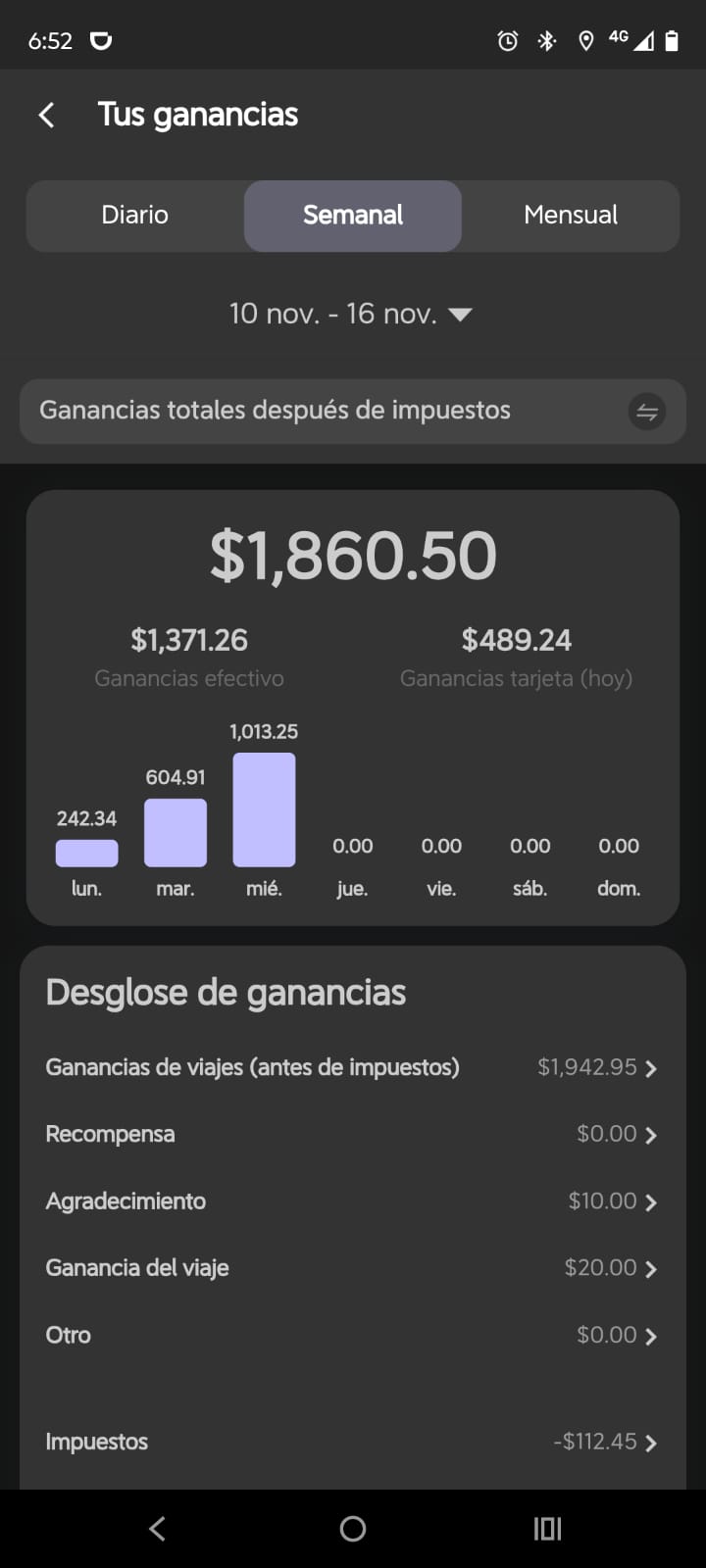View Agradecimiento details

coord(351,1201)
